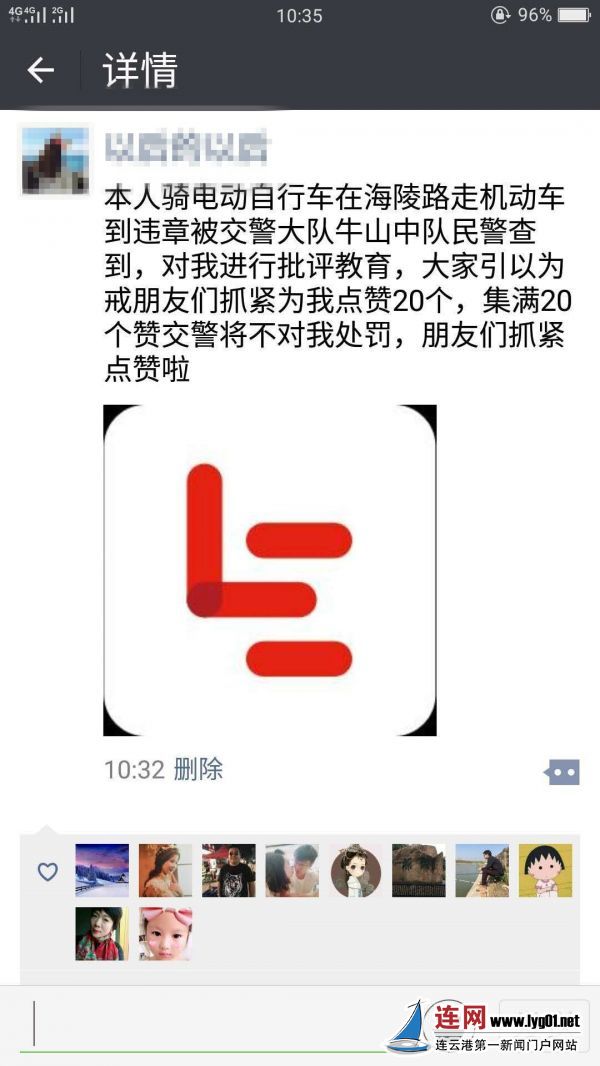Image resolution: width=600 pixels, height=1066 pixels.
Task: Open the snowy landscape liker's profile
Action: [102, 870]
